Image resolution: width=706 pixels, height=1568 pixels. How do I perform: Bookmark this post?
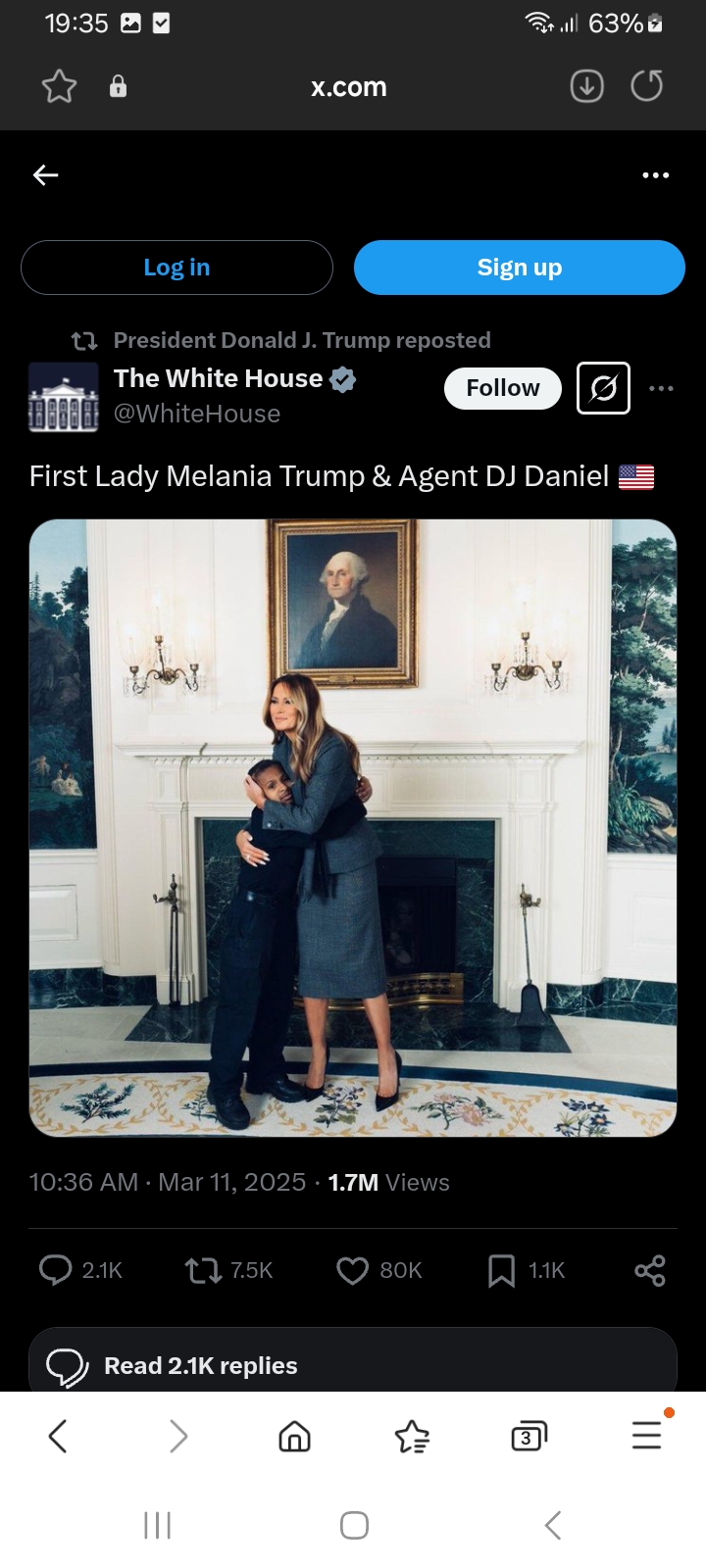[501, 1271]
